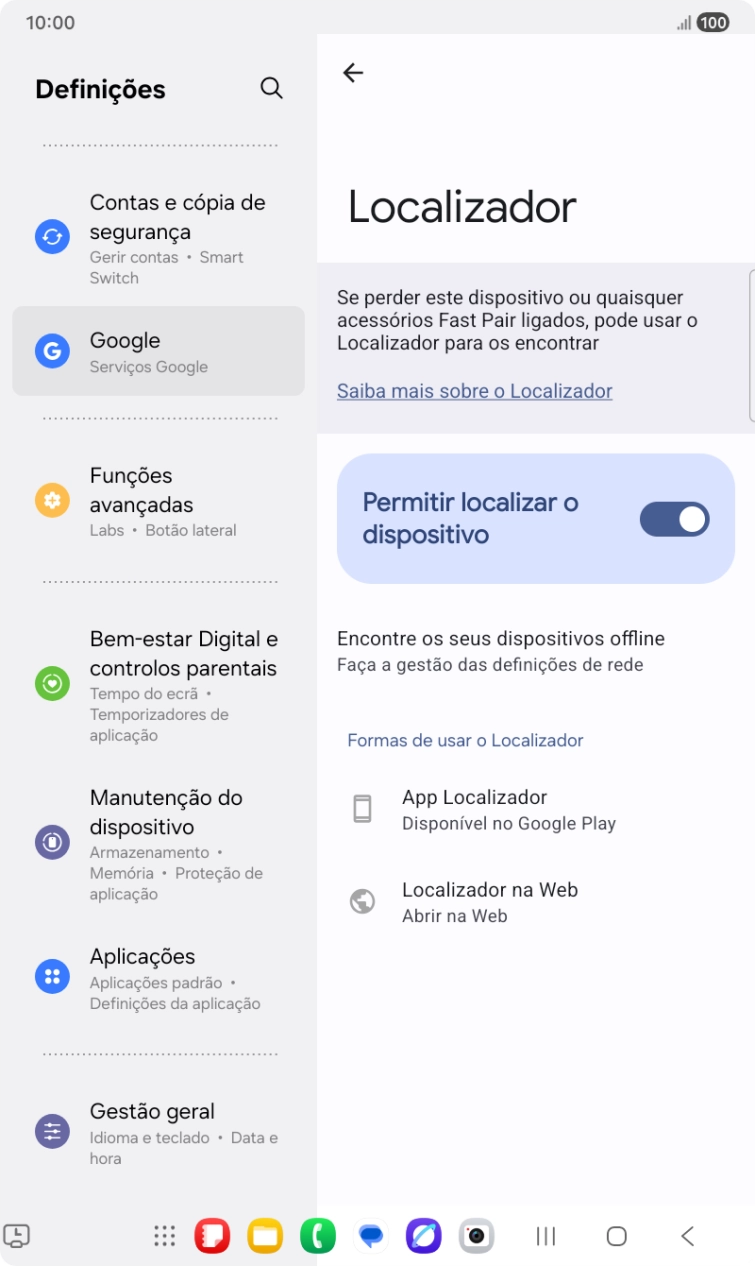The height and width of the screenshot is (1266, 755).
Task: Select Google in the settings sidebar
Action: pyautogui.click(x=158, y=351)
